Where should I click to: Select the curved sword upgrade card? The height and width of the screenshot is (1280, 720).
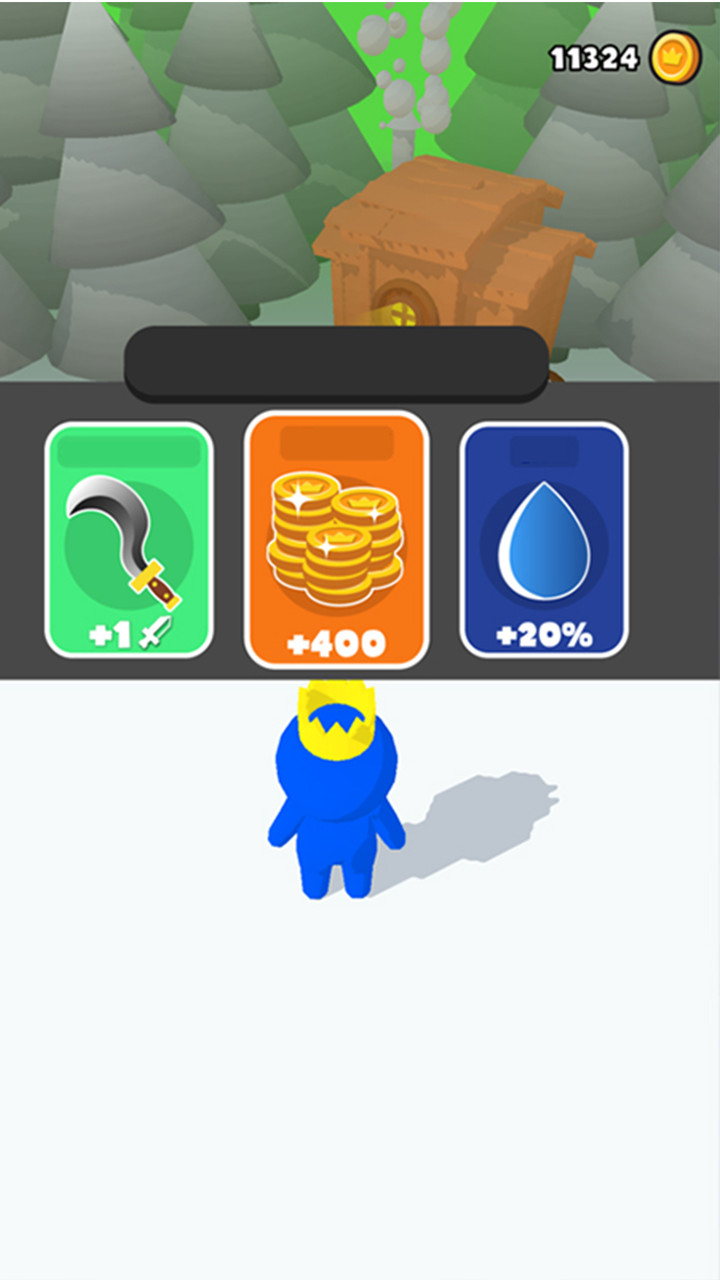click(x=130, y=540)
